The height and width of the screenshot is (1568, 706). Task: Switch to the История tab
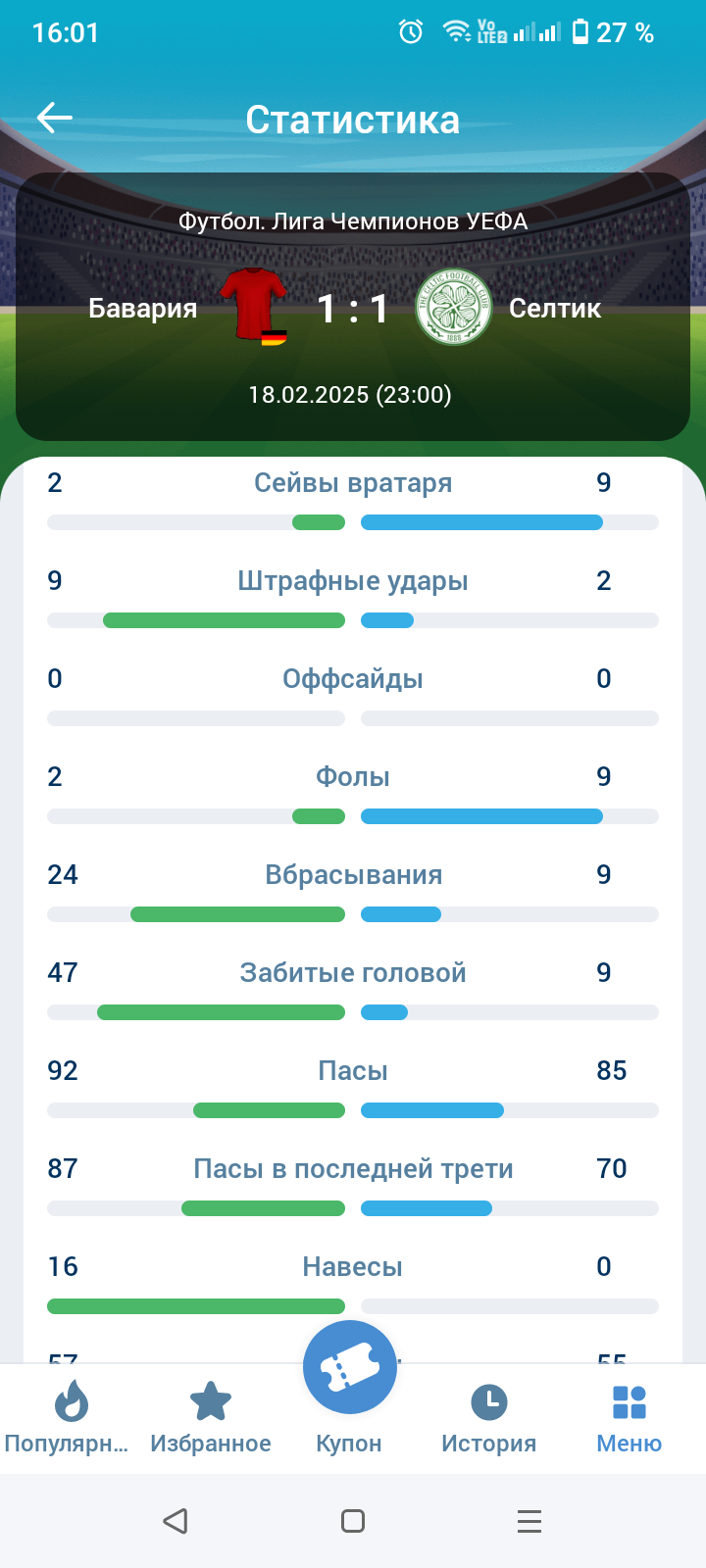tap(488, 1416)
